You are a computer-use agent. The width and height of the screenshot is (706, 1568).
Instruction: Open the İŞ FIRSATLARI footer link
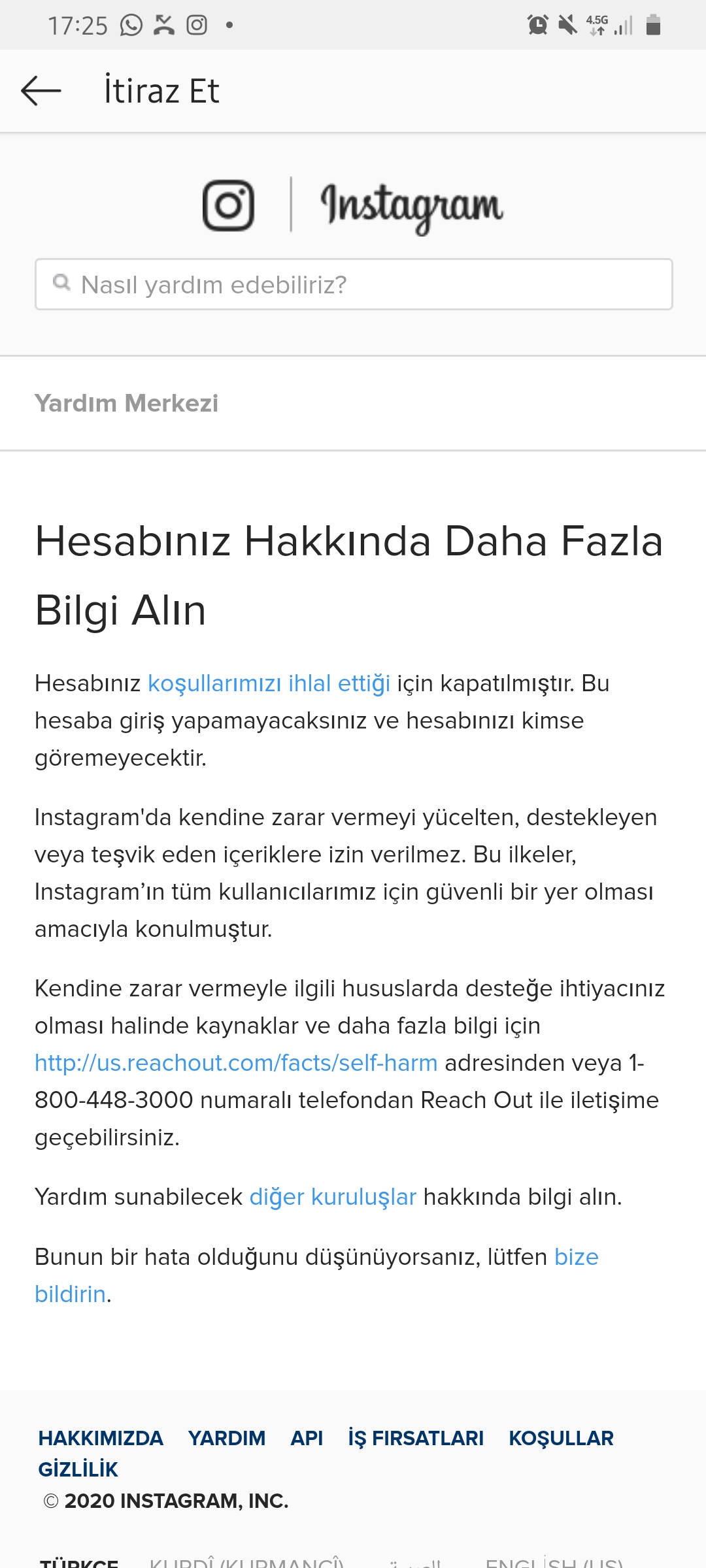(416, 1438)
